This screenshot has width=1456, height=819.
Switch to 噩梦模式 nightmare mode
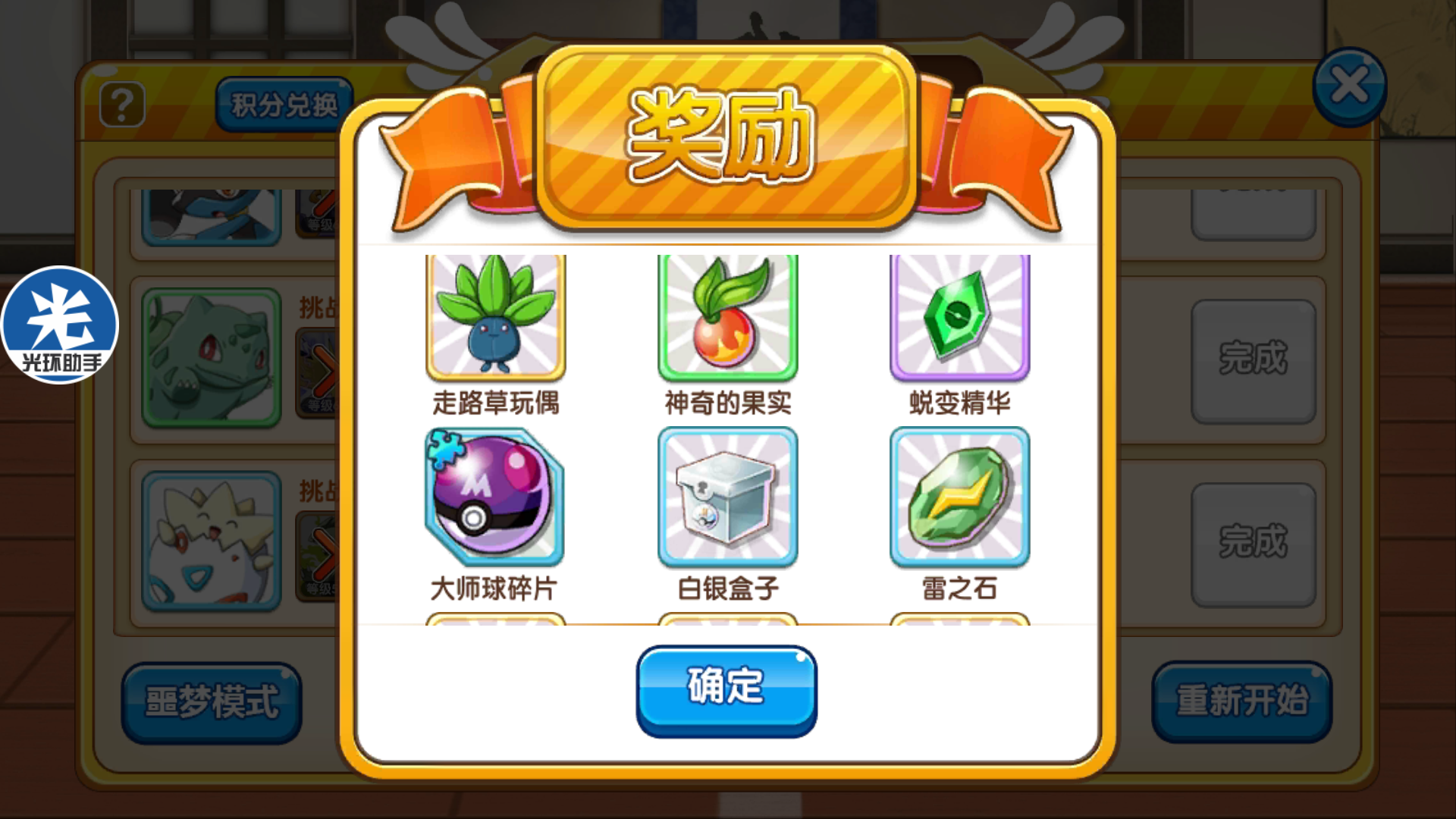click(x=212, y=702)
